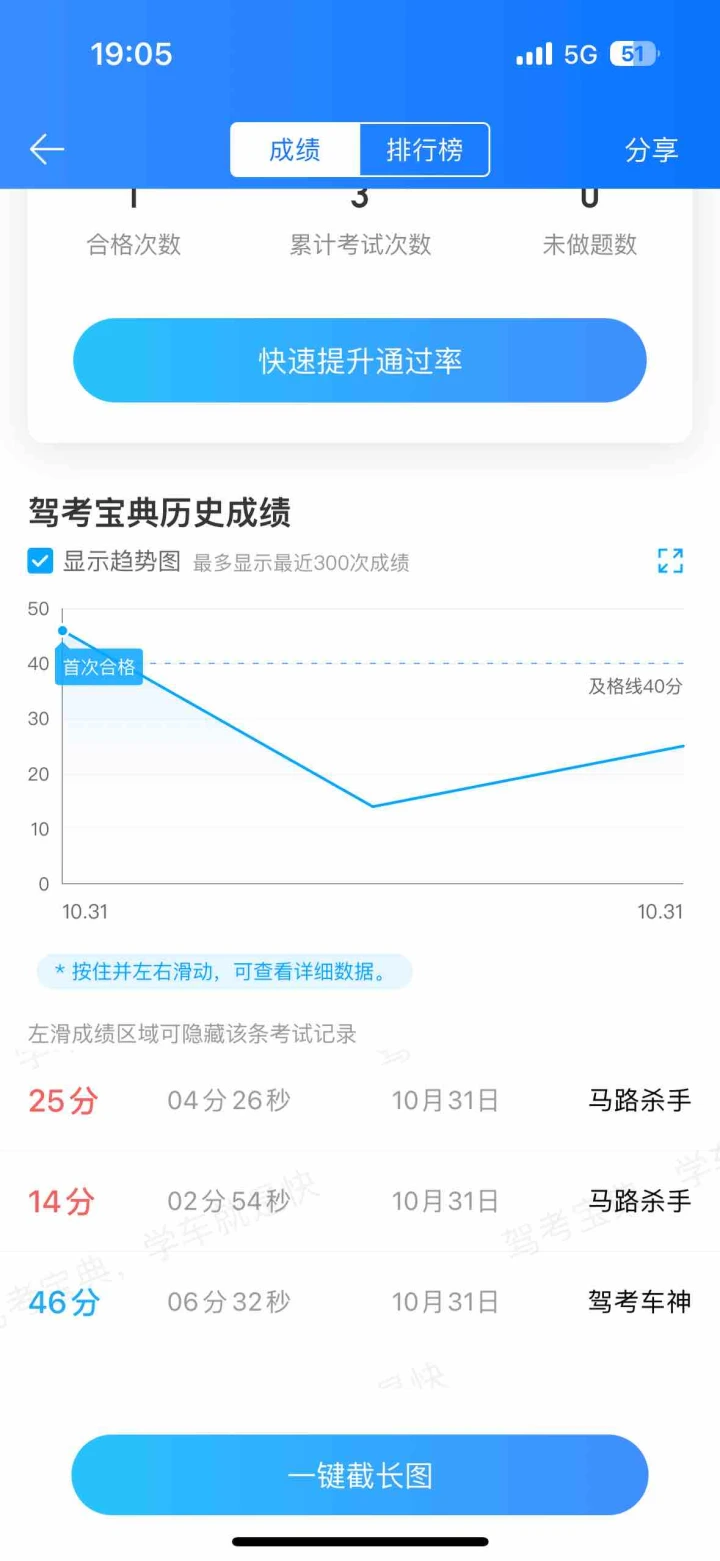This screenshot has height=1561, width=720.
Task: Expand the trend chart to fullscreen
Action: tap(670, 561)
